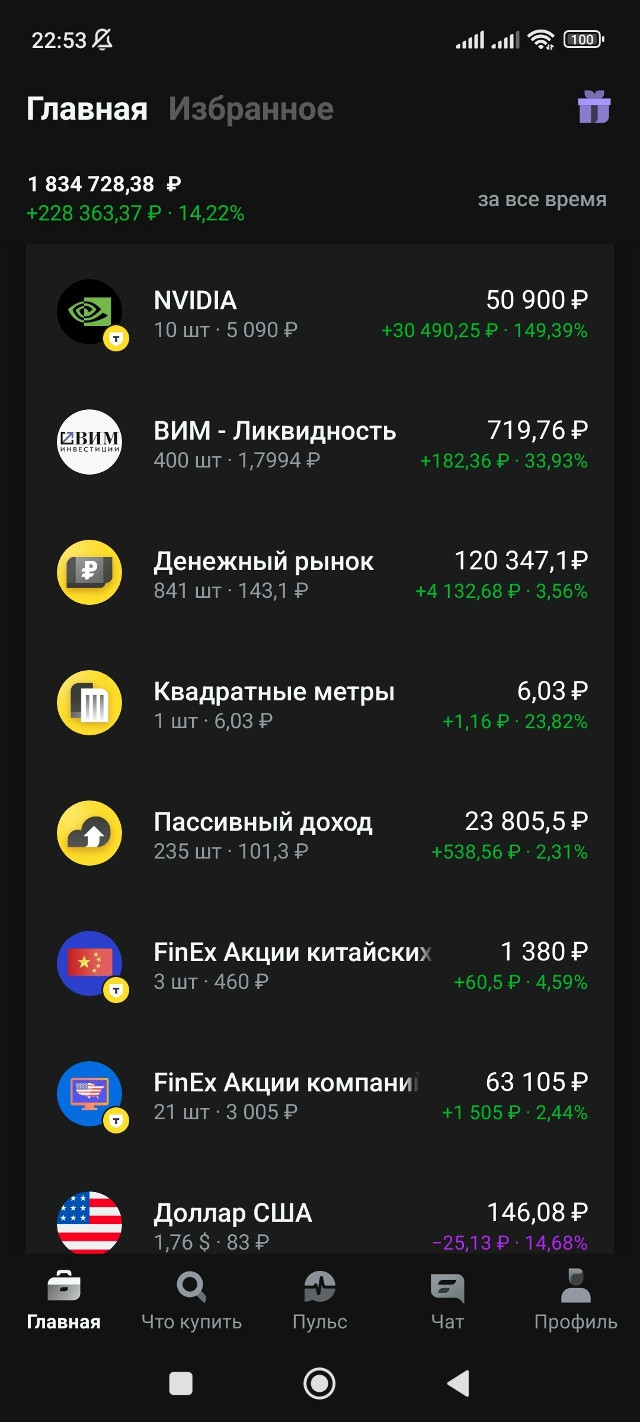
Task: Open the Чат tab
Action: 447,1301
